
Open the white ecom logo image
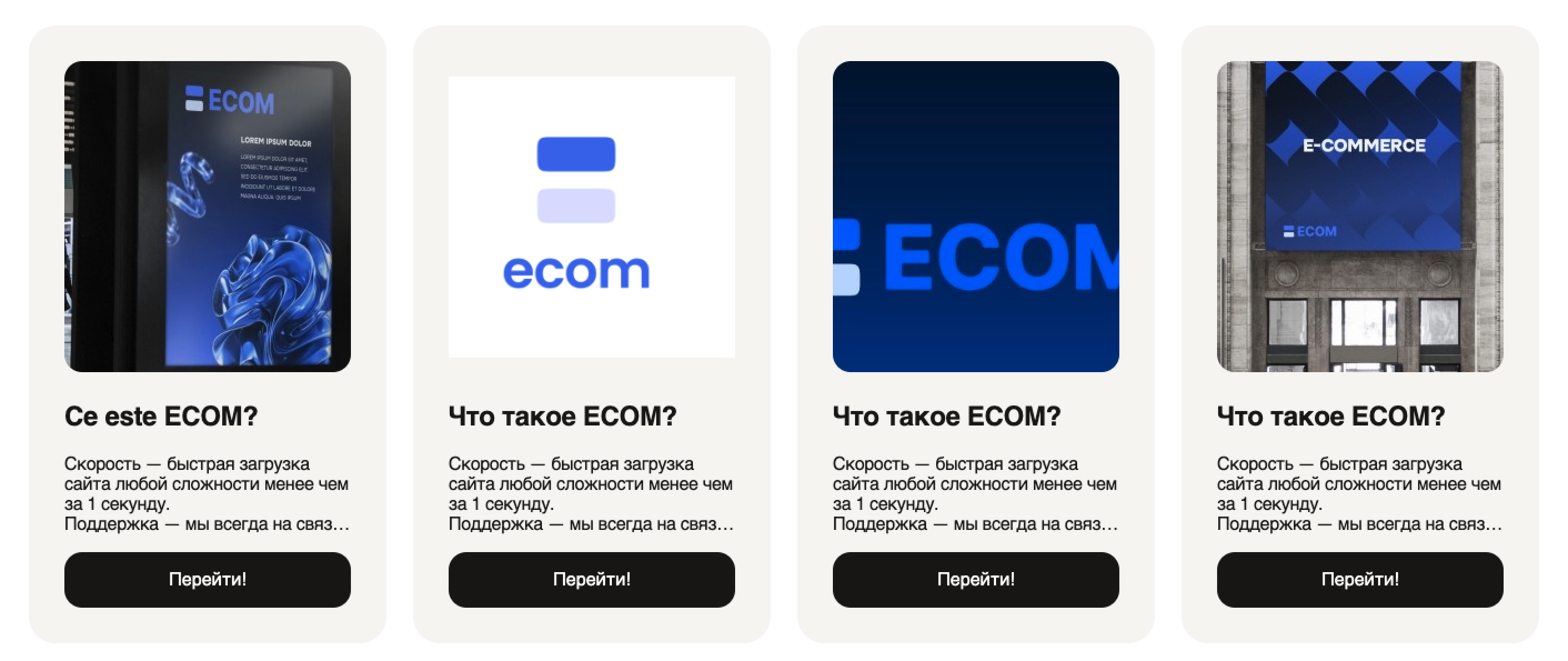coord(591,216)
